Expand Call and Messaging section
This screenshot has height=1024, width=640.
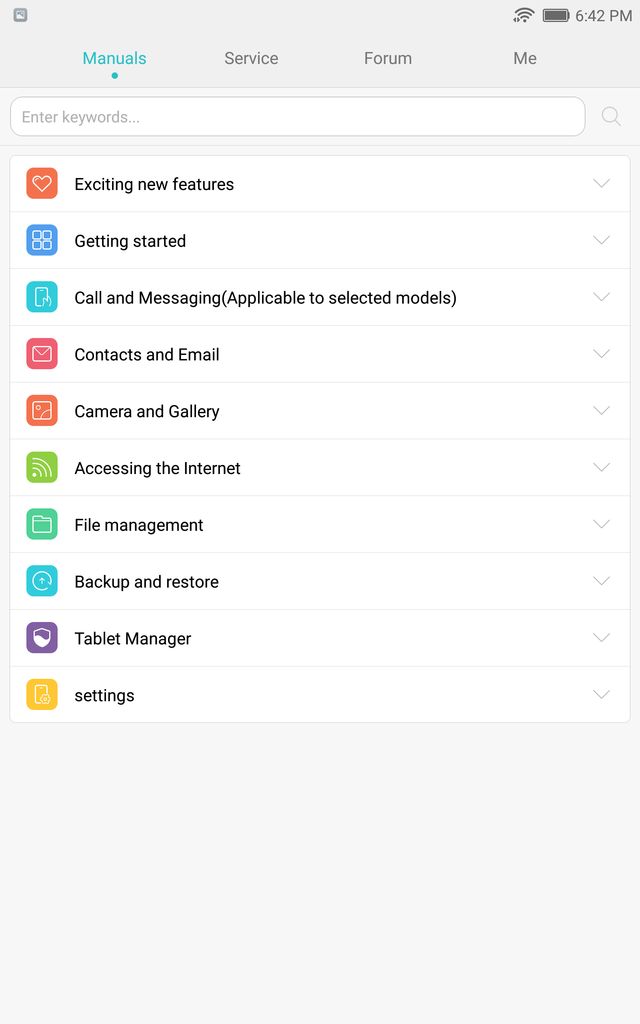coord(320,298)
